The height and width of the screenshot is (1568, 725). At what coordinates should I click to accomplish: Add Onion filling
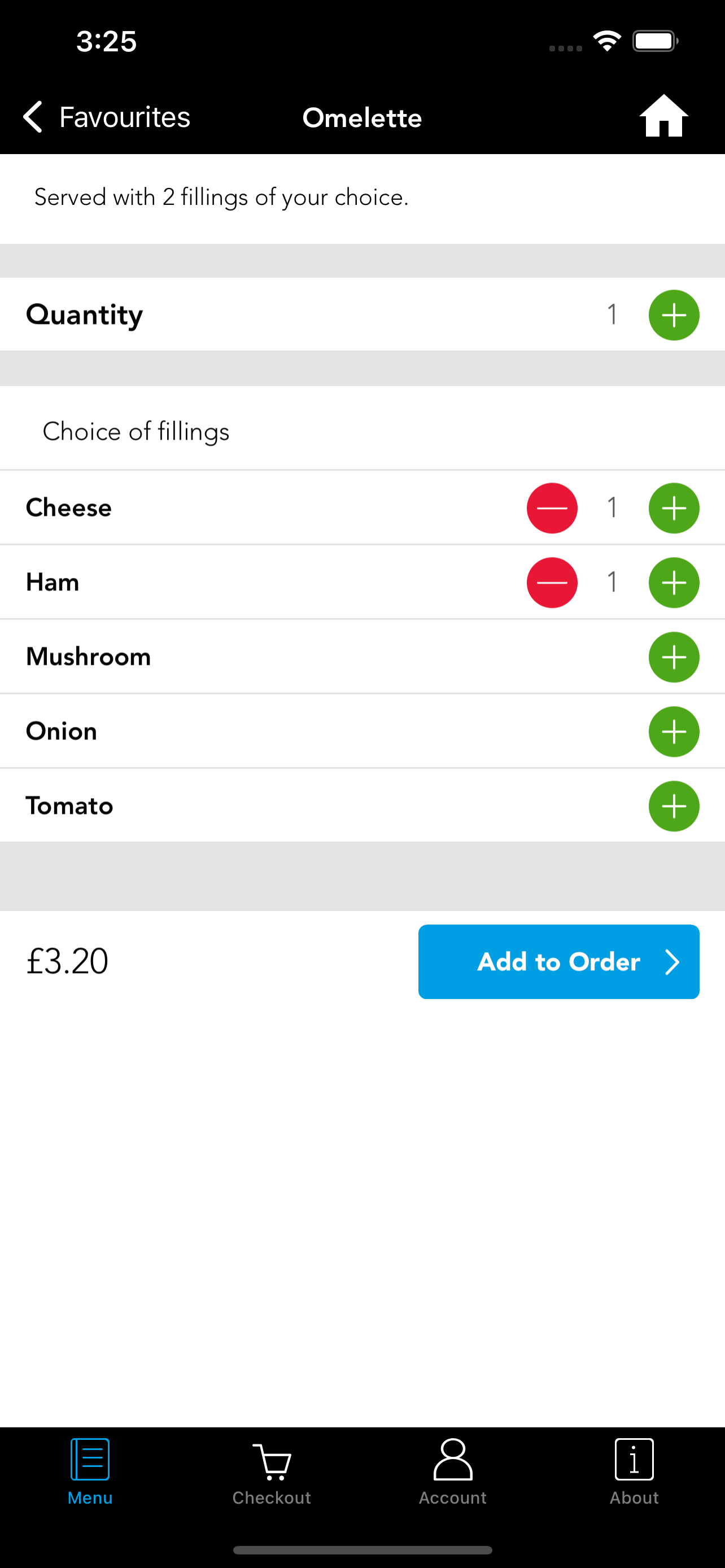click(674, 732)
